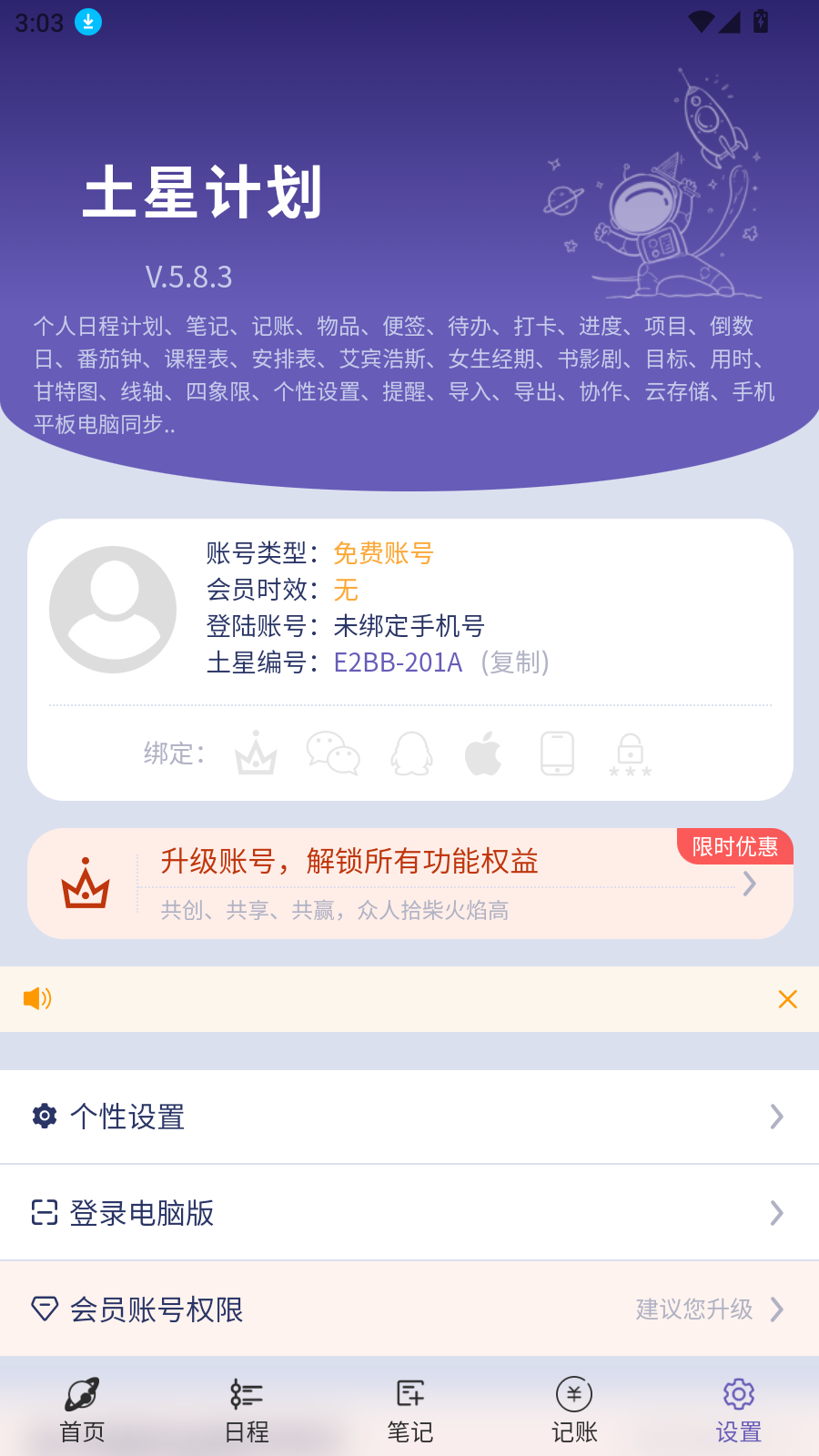This screenshot has height=1456, width=819.
Task: Open 记账 via the yen icon
Action: pos(573,1394)
